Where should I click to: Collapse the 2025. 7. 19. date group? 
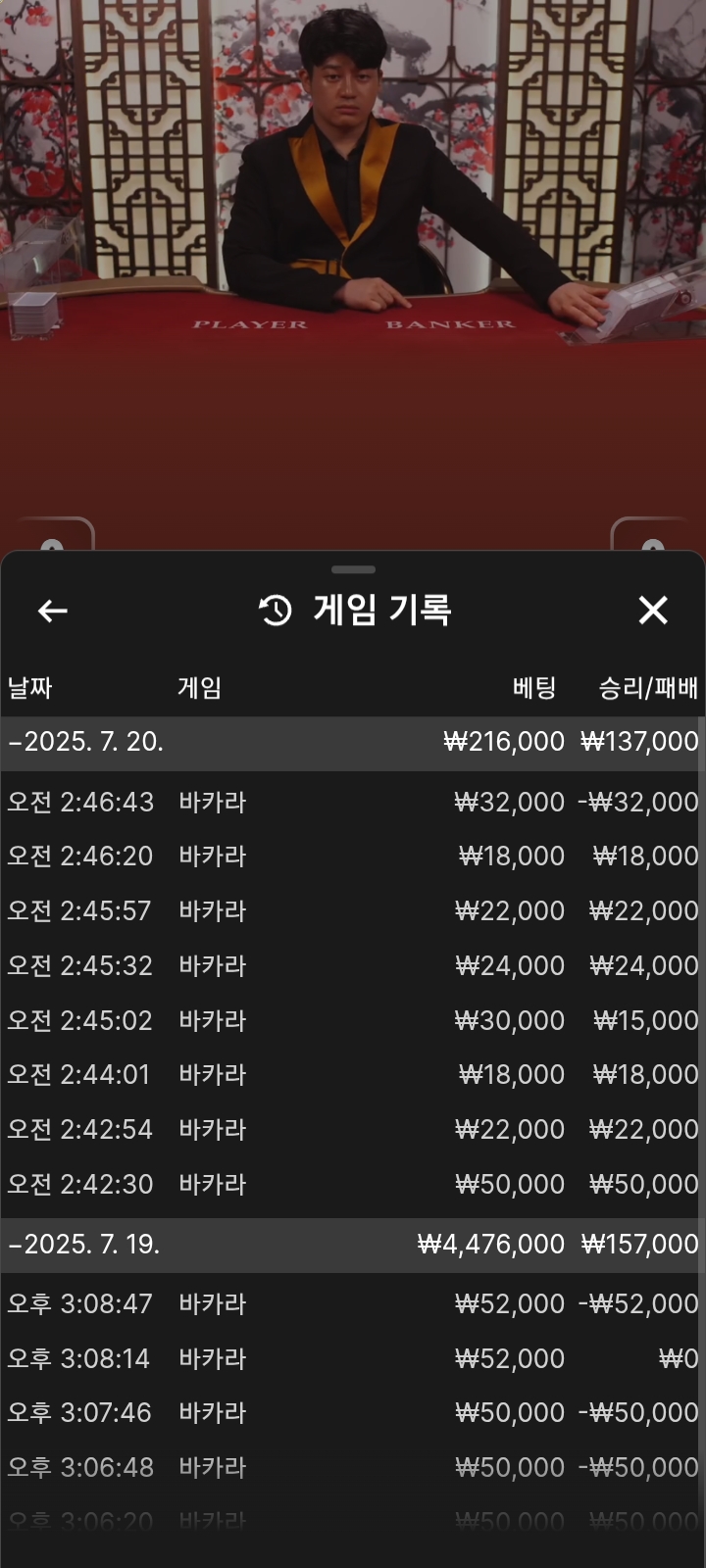click(353, 1245)
